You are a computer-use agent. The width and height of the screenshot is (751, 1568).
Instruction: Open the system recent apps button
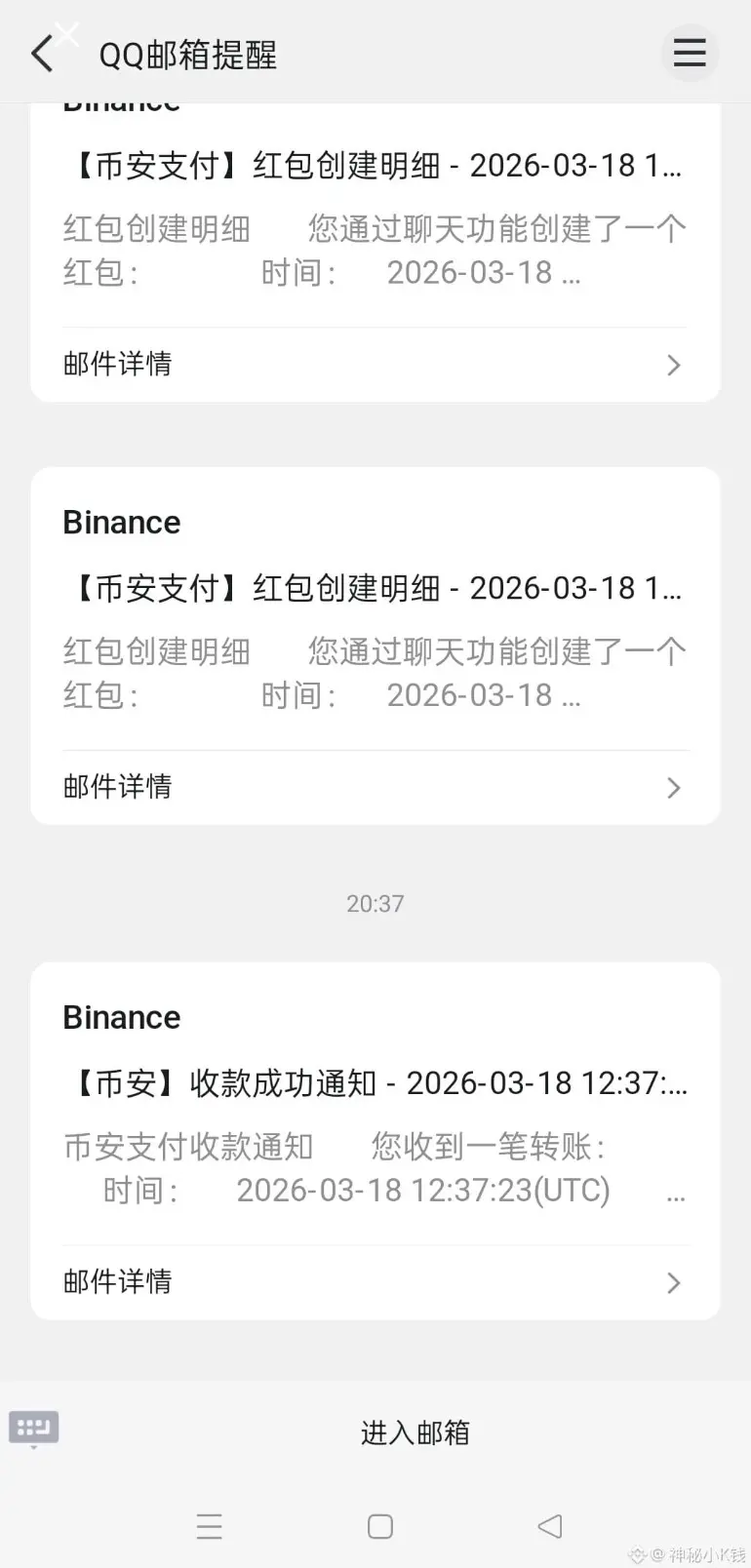pyautogui.click(x=210, y=1526)
